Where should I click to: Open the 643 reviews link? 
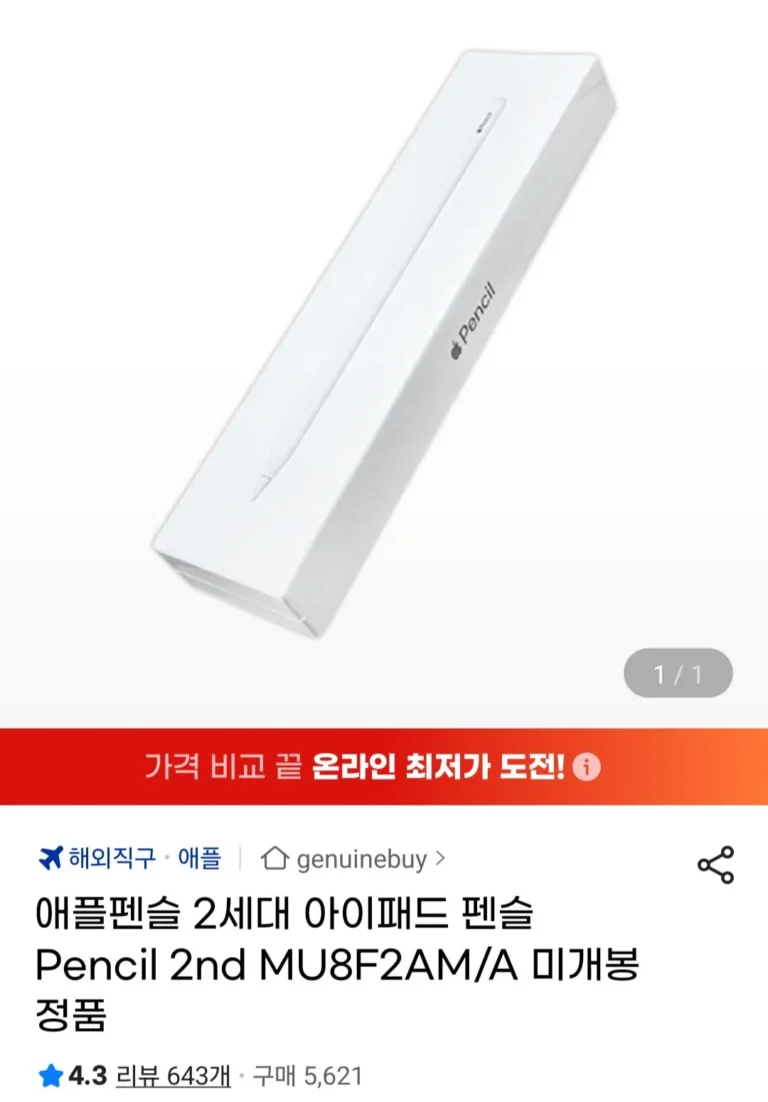173,1076
